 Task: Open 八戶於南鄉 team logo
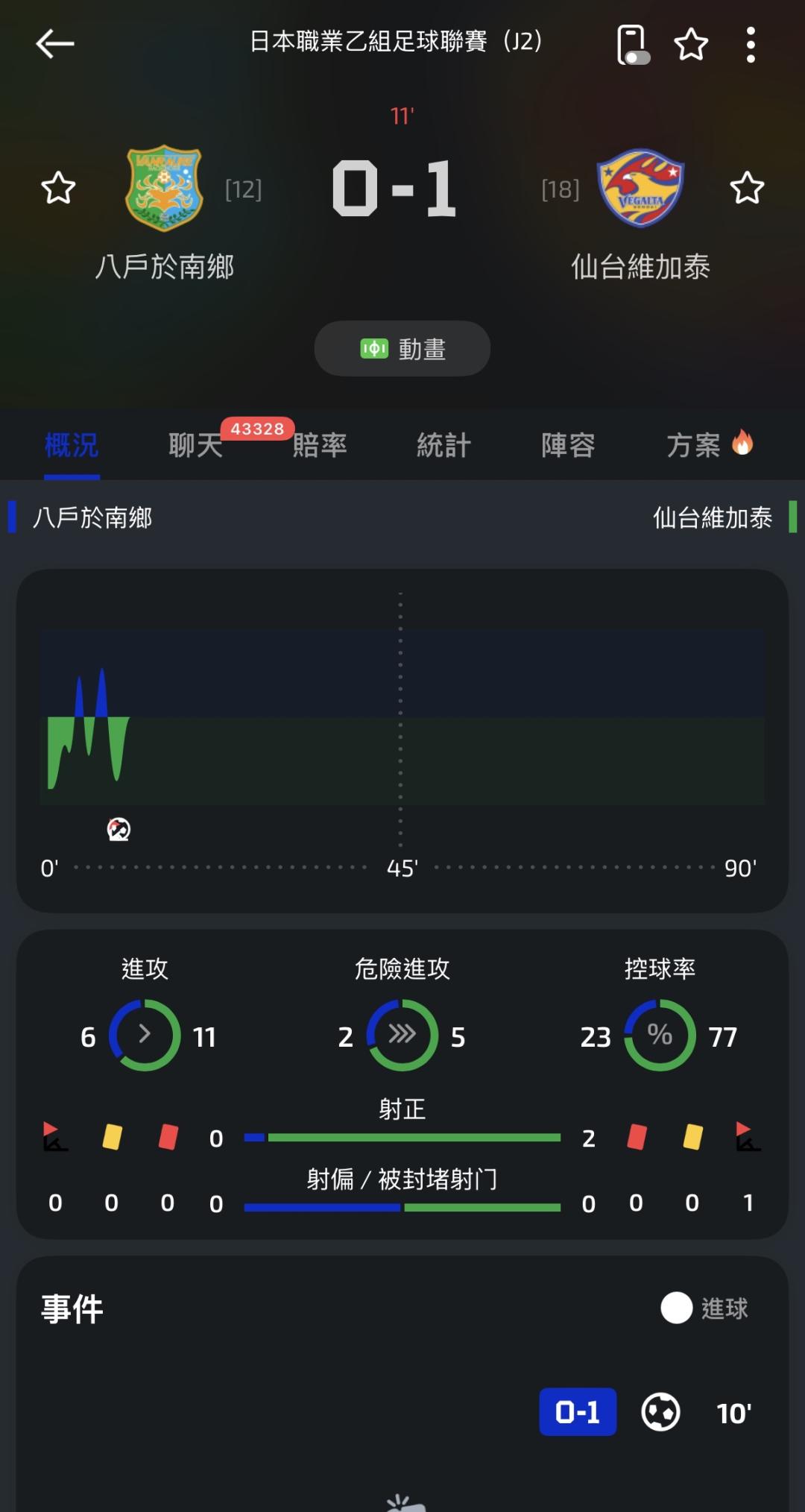pyautogui.click(x=165, y=188)
